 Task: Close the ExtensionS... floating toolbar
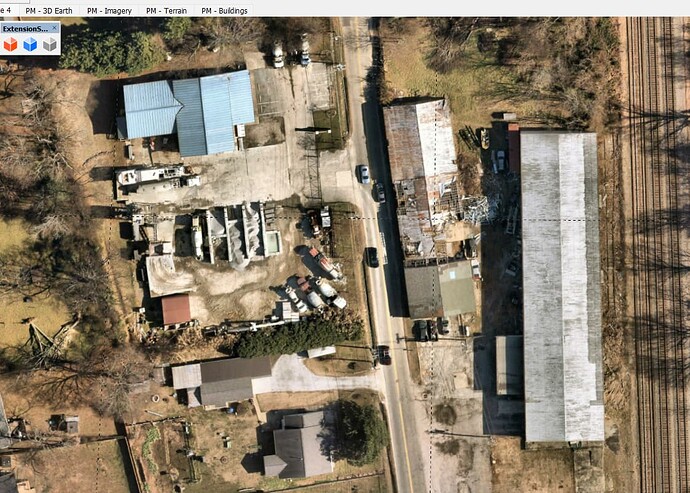55,29
